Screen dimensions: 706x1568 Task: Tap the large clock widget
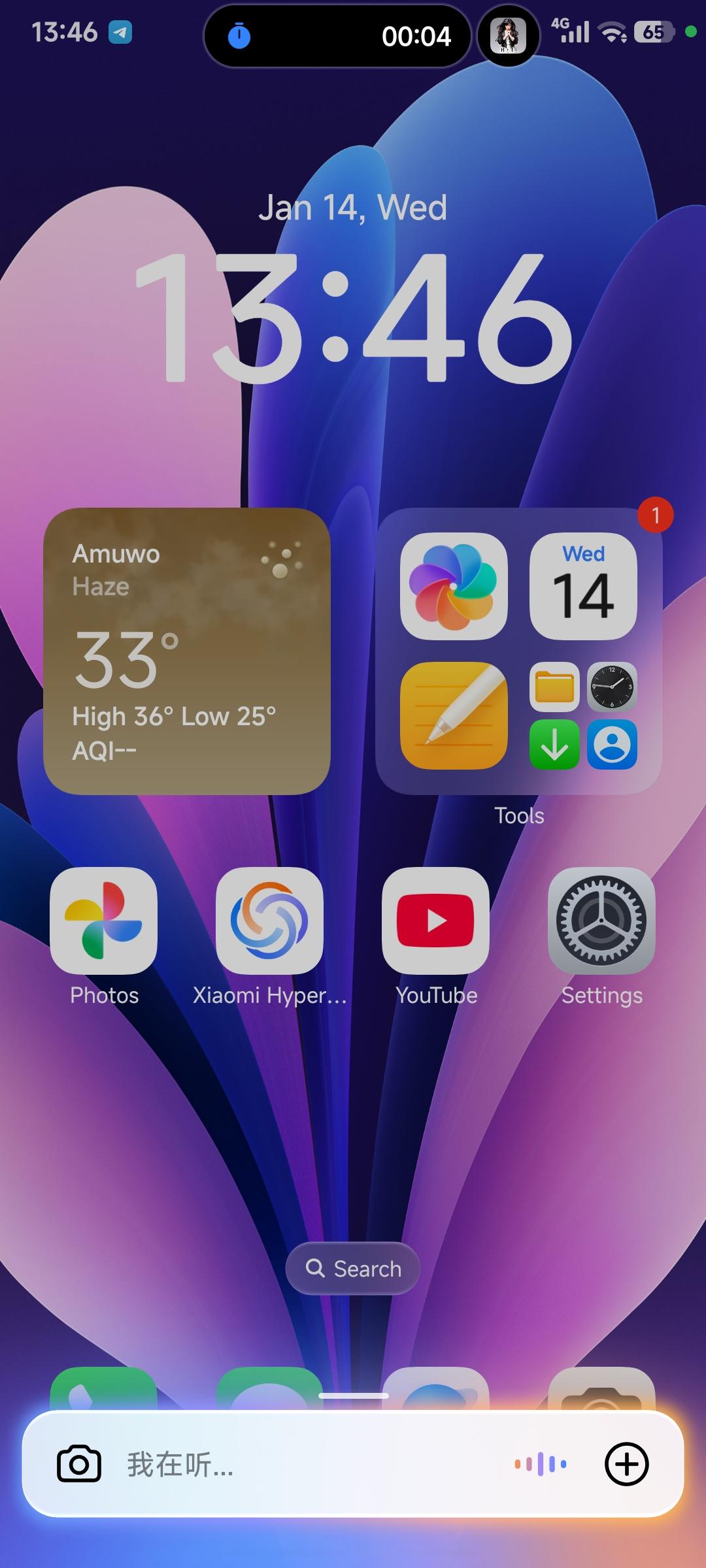click(x=353, y=317)
